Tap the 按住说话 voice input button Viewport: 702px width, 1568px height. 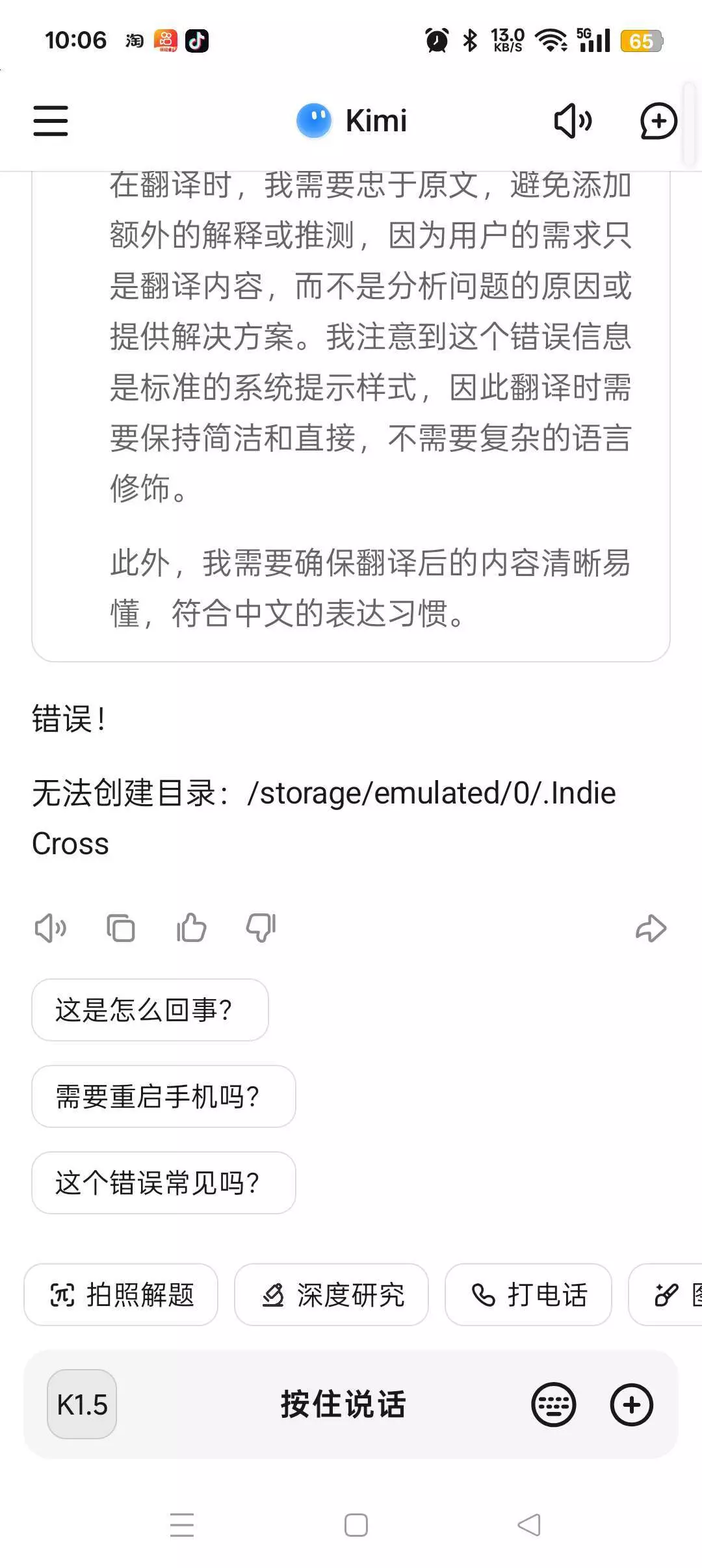click(x=343, y=1404)
